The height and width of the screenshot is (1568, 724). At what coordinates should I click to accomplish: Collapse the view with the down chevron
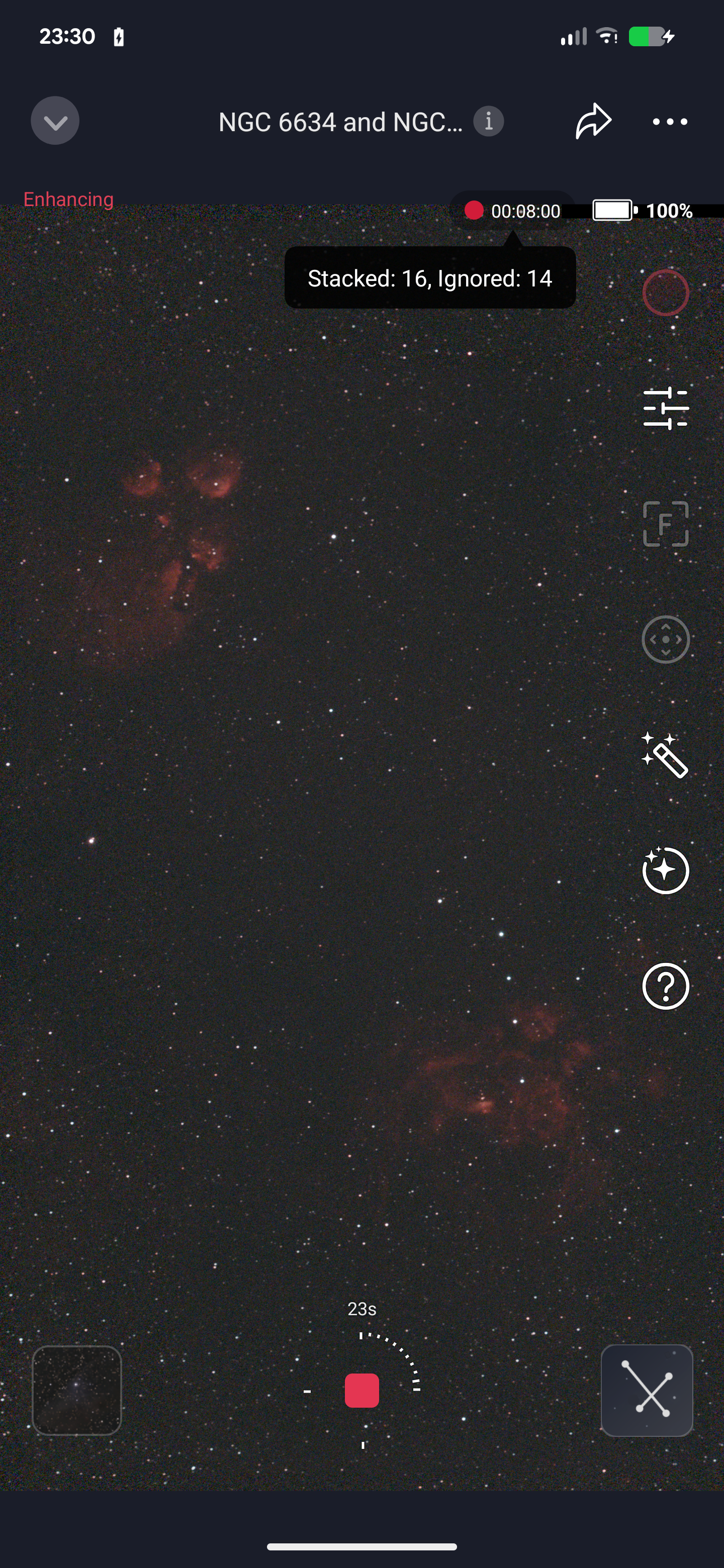(x=55, y=121)
